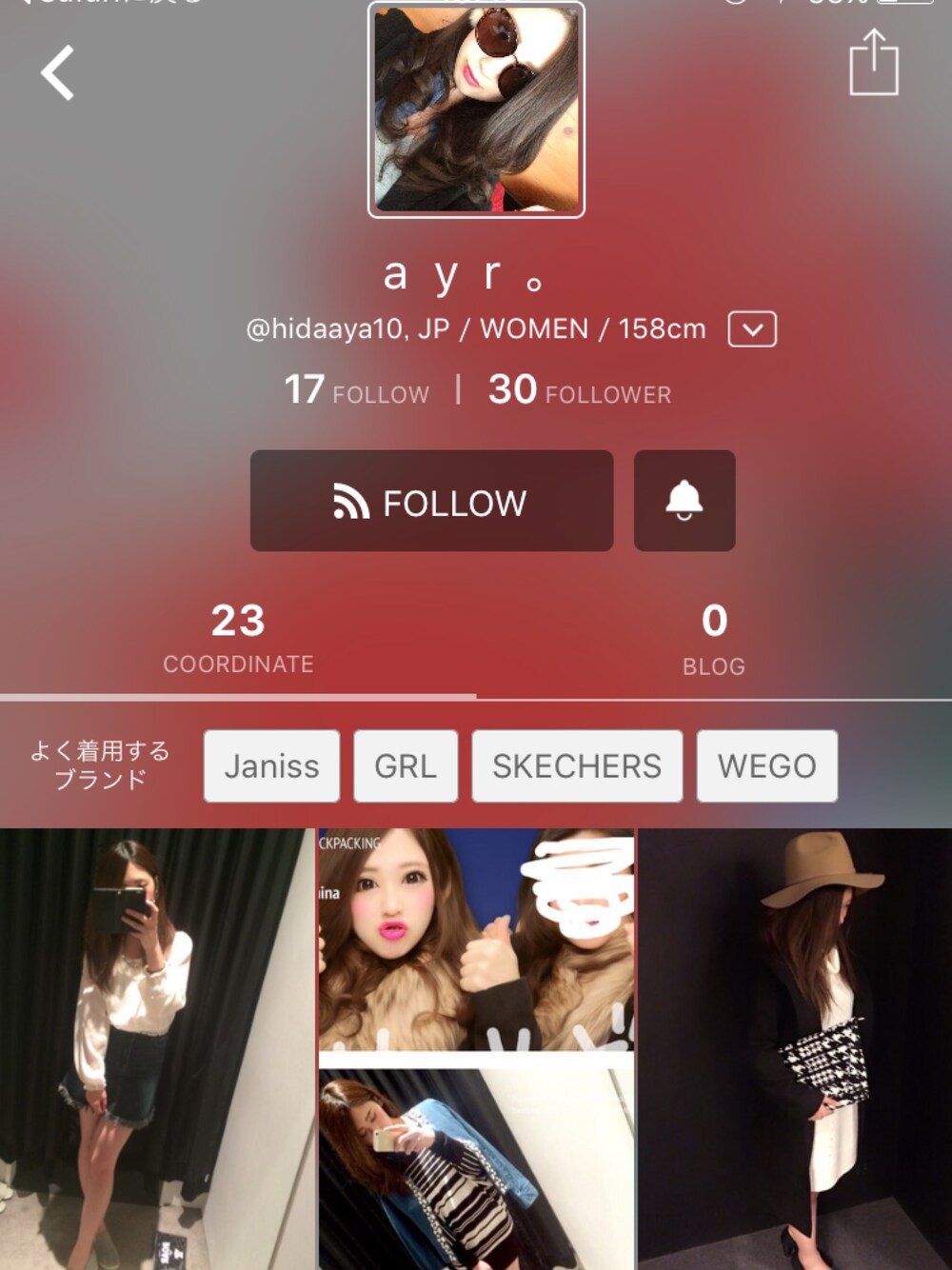Open the profile picture

pyautogui.click(x=476, y=109)
